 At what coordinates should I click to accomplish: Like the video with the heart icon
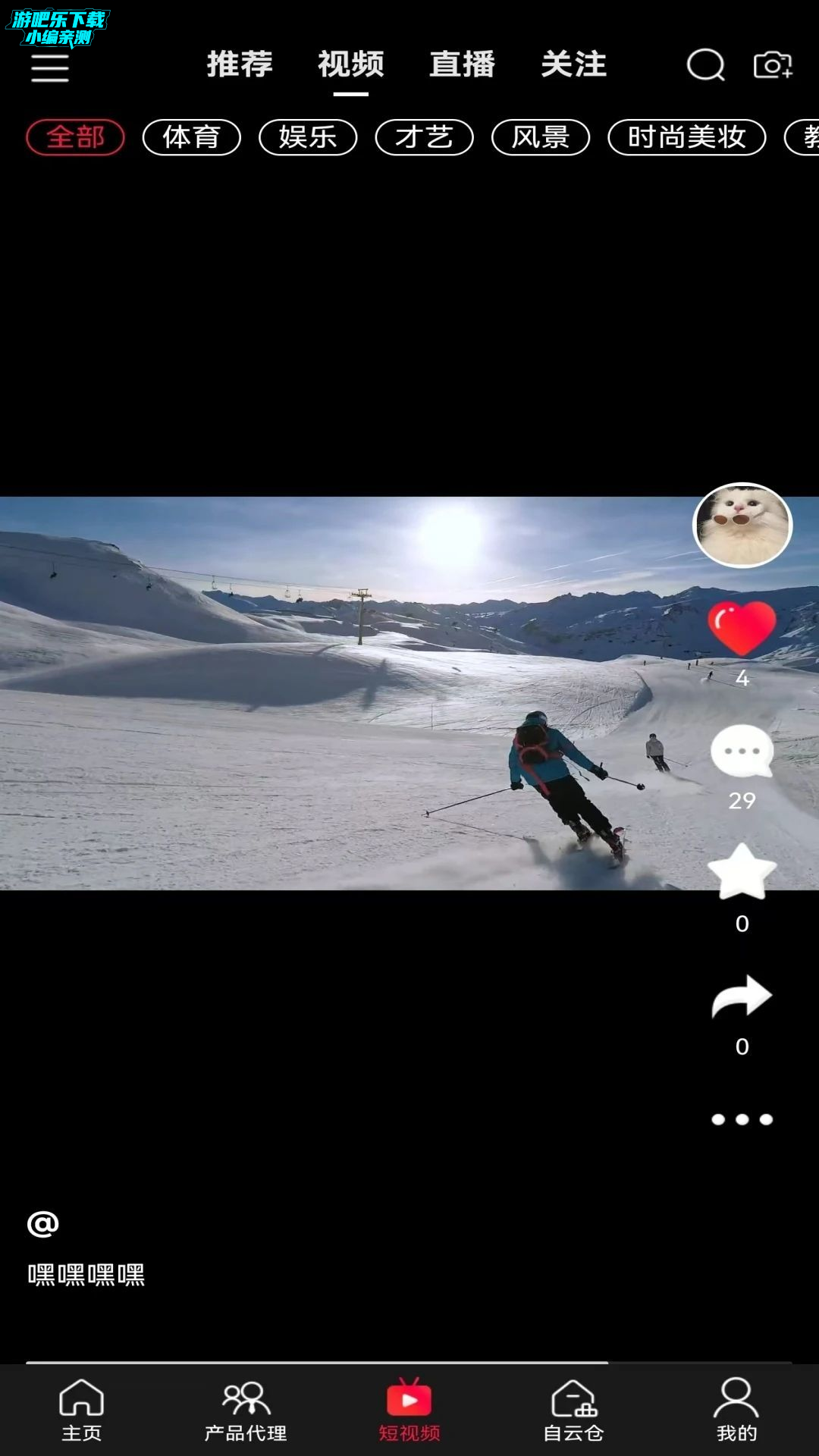(x=742, y=629)
